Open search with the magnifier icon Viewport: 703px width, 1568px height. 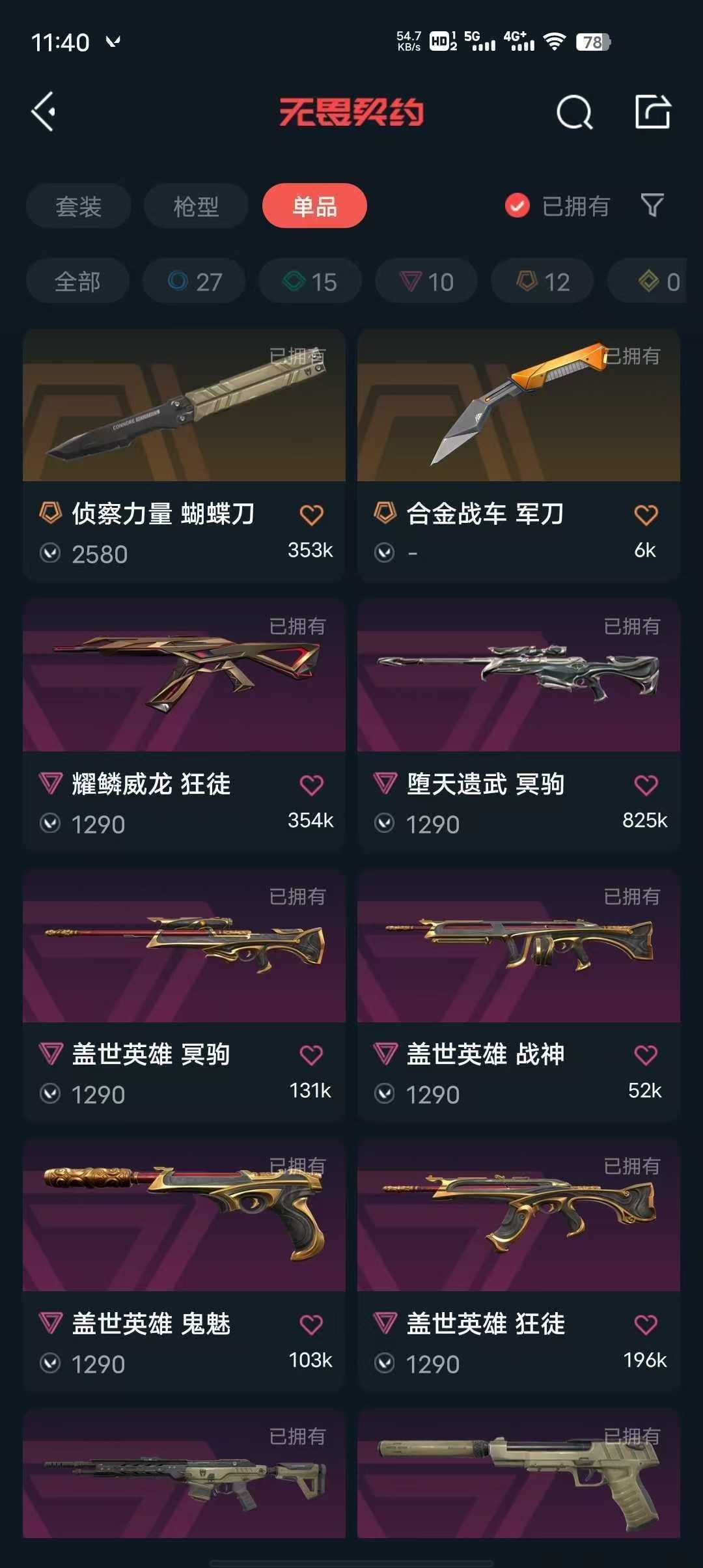575,113
